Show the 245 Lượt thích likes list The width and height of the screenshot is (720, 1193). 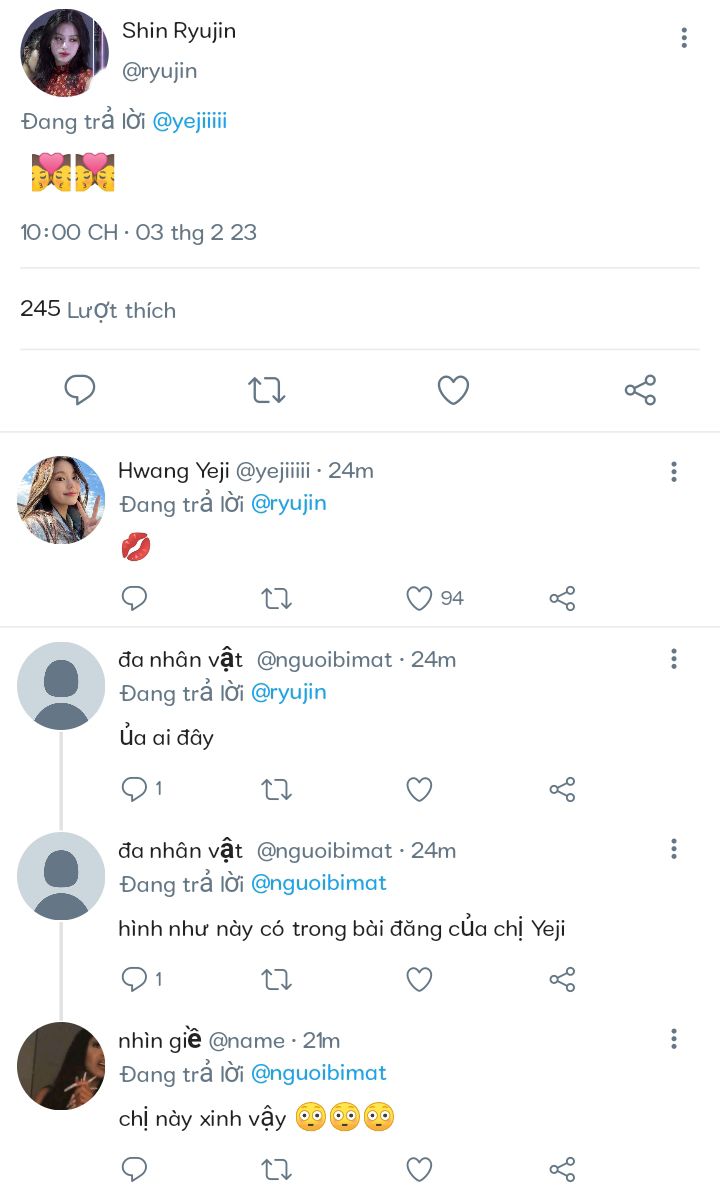point(98,310)
